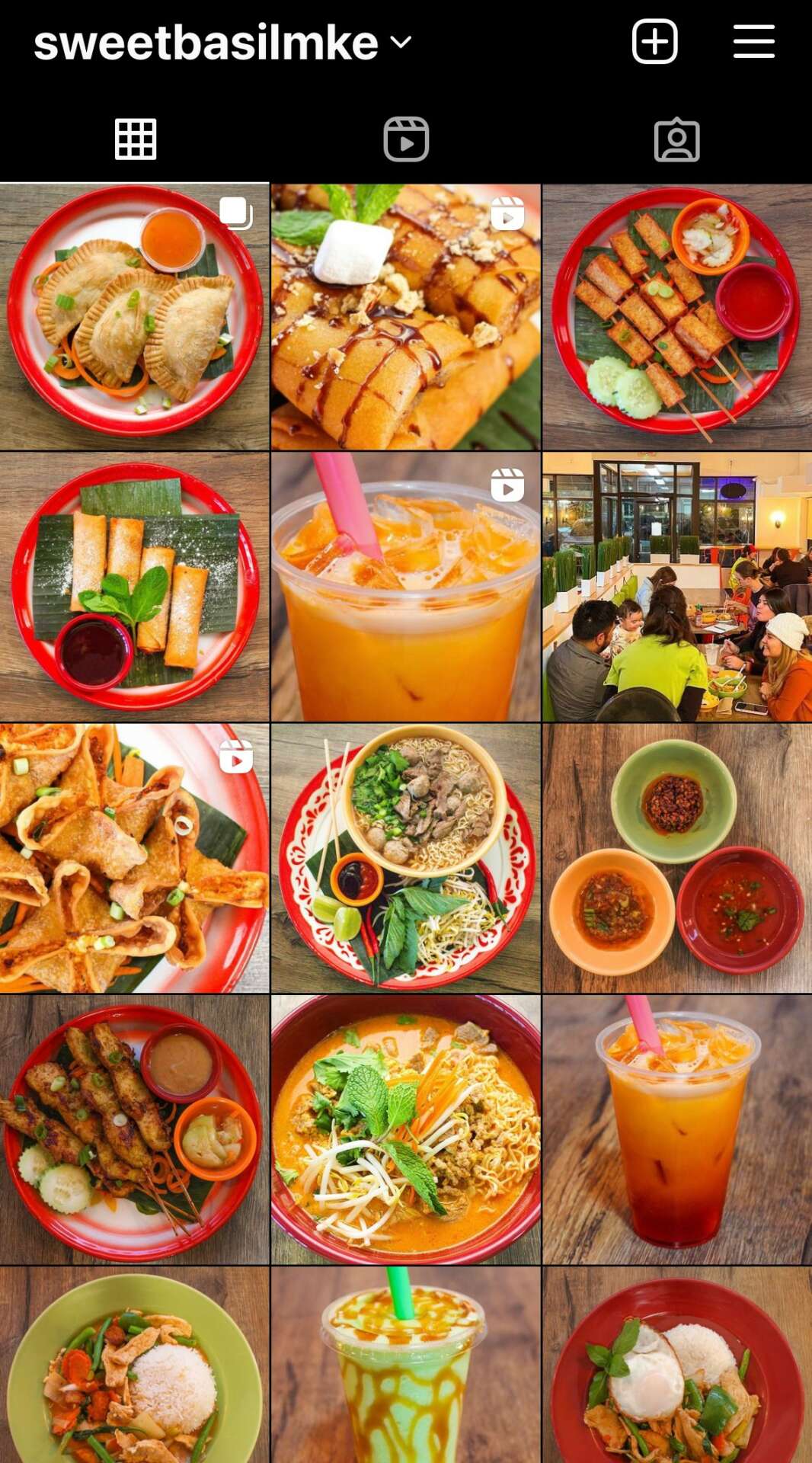Image resolution: width=812 pixels, height=1463 pixels.
Task: Switch to the posts grid tab
Action: (136, 139)
